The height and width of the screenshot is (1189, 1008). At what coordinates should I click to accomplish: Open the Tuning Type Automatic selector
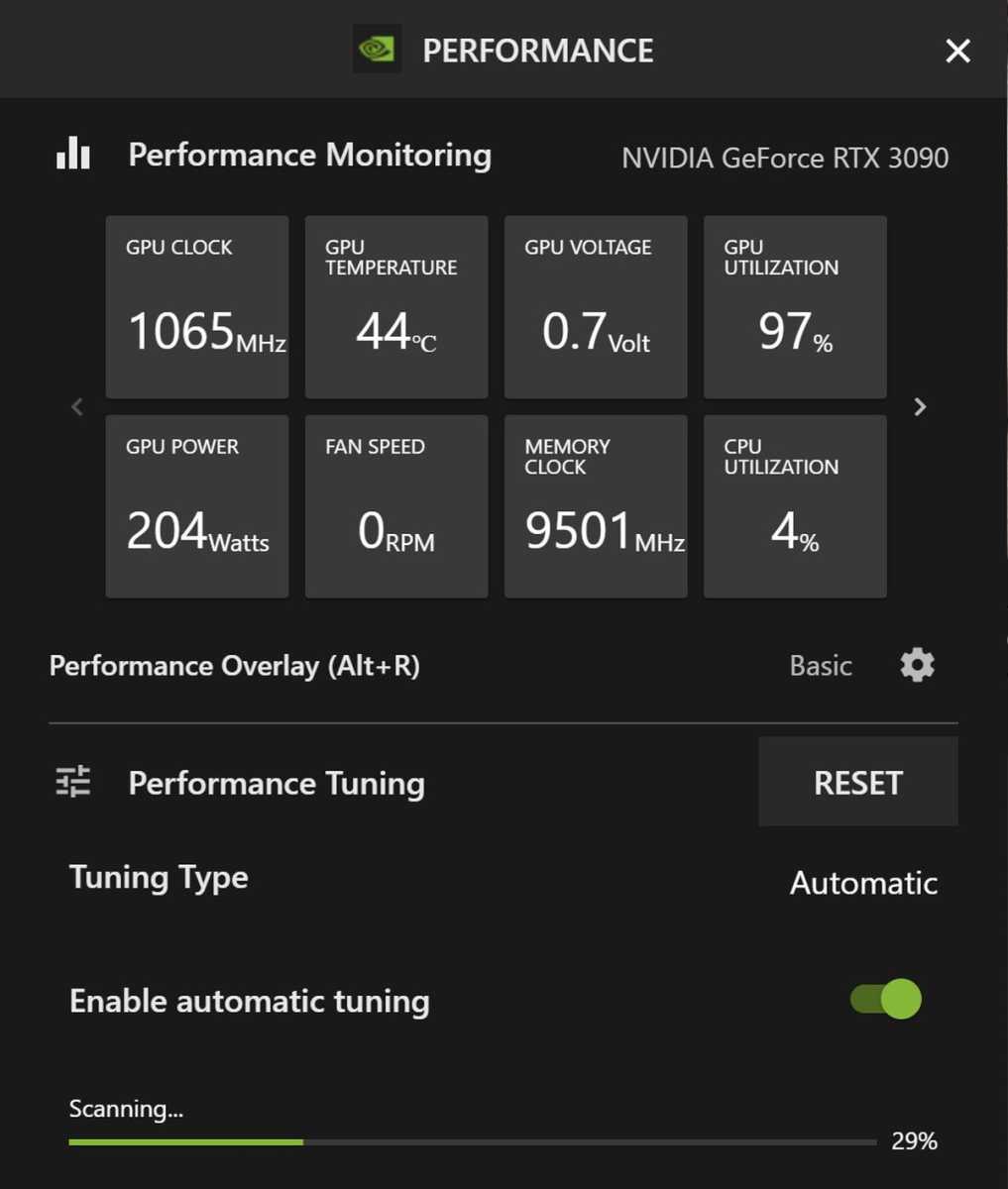pos(863,883)
